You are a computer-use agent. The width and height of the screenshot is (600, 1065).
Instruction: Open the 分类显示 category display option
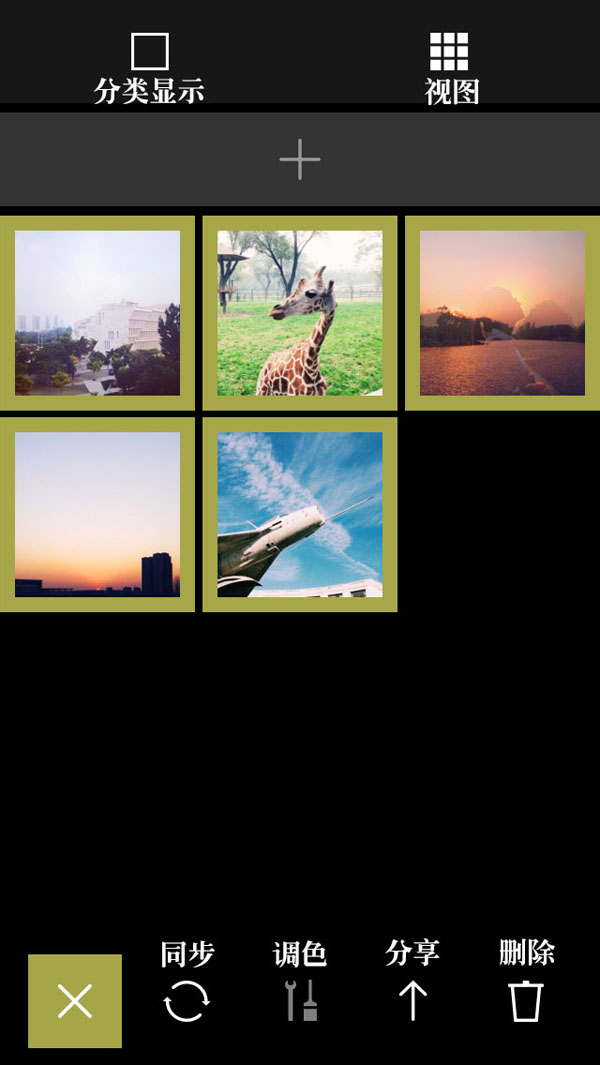click(149, 69)
